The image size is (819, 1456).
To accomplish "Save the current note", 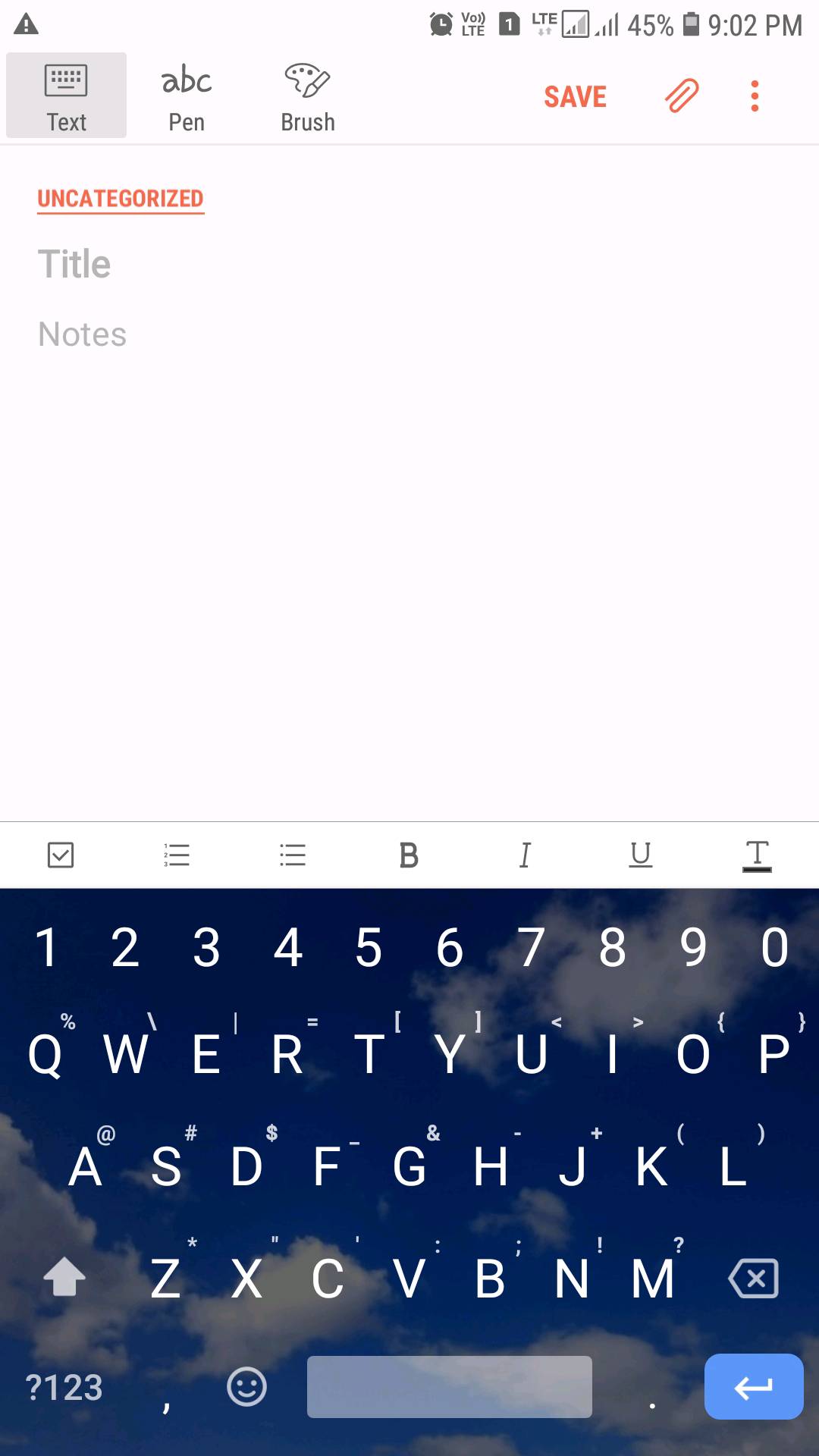I will pyautogui.click(x=575, y=97).
